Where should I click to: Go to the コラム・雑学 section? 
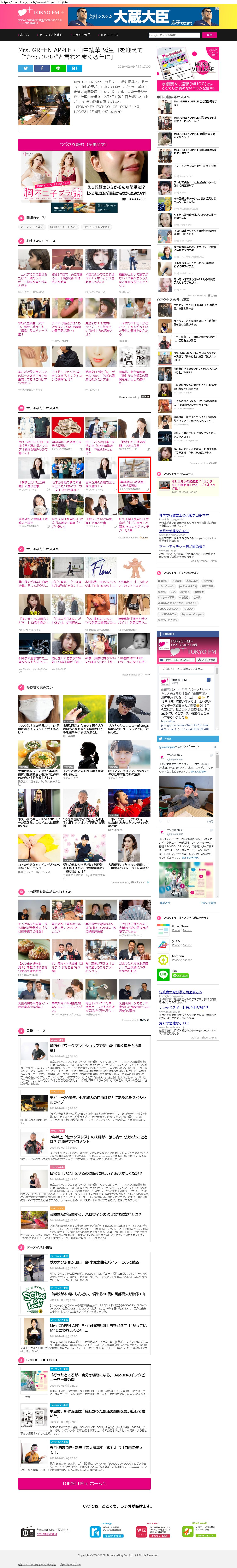pos(81,35)
